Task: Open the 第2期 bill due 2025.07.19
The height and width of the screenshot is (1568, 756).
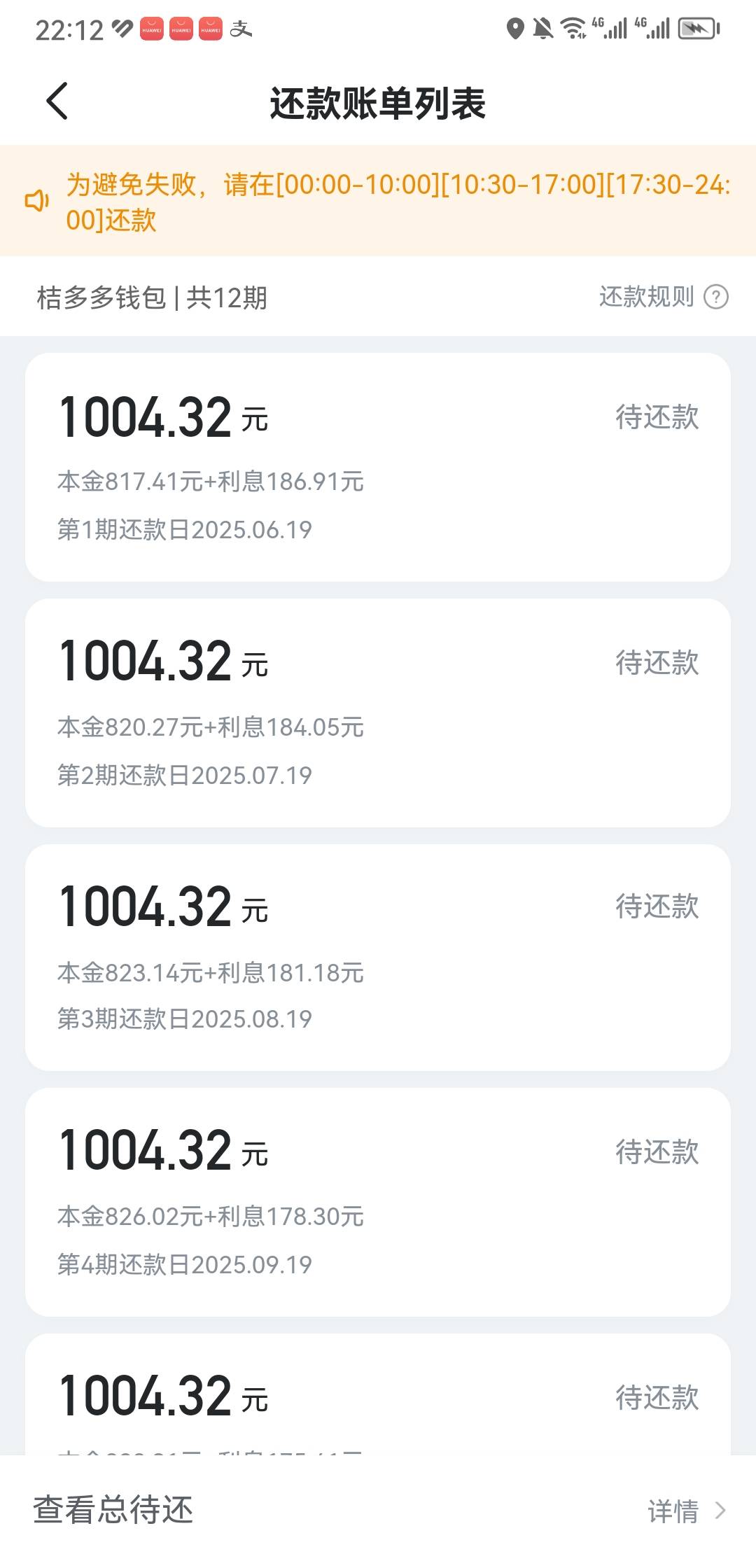Action: click(378, 713)
